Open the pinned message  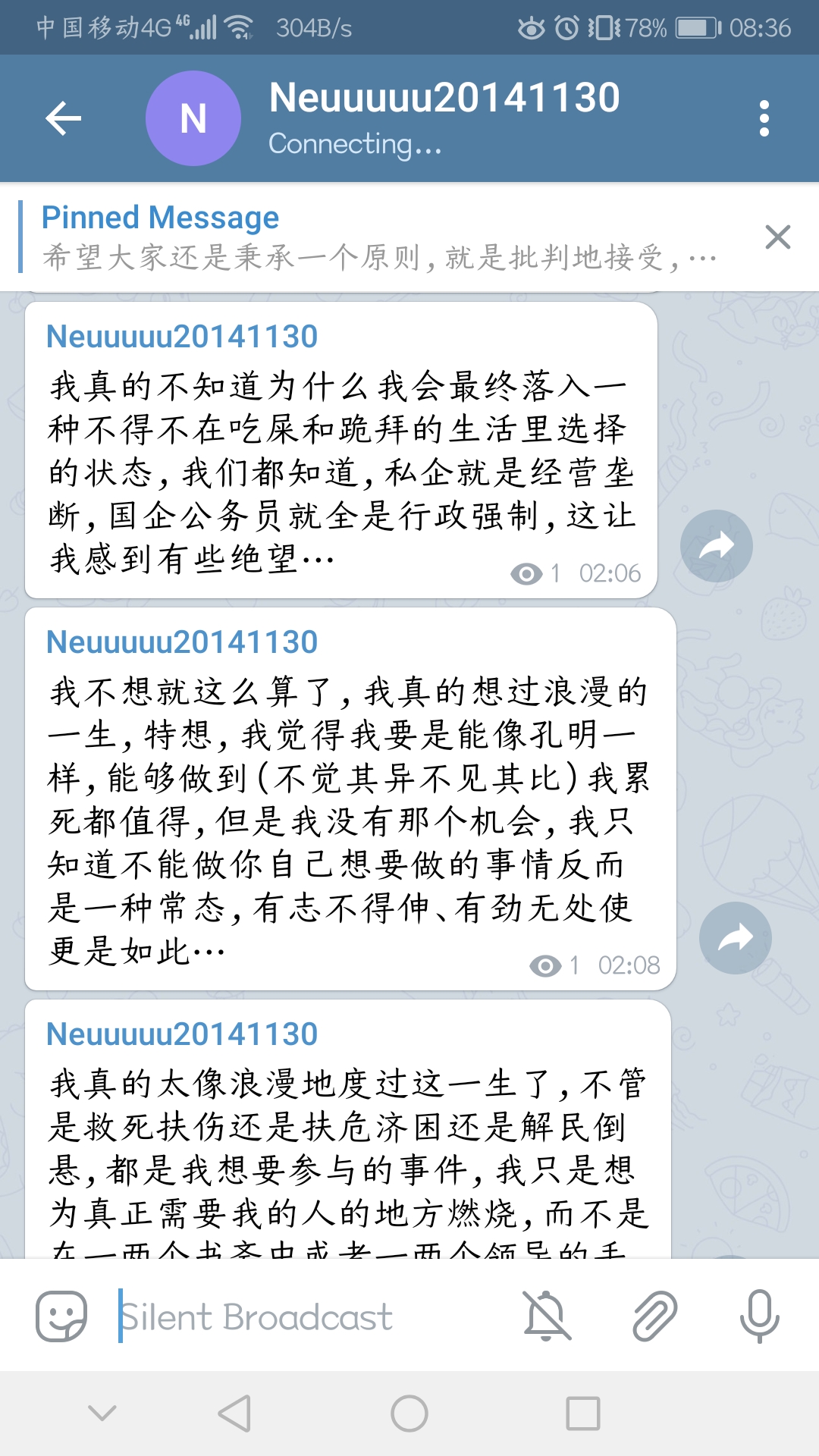click(379, 237)
